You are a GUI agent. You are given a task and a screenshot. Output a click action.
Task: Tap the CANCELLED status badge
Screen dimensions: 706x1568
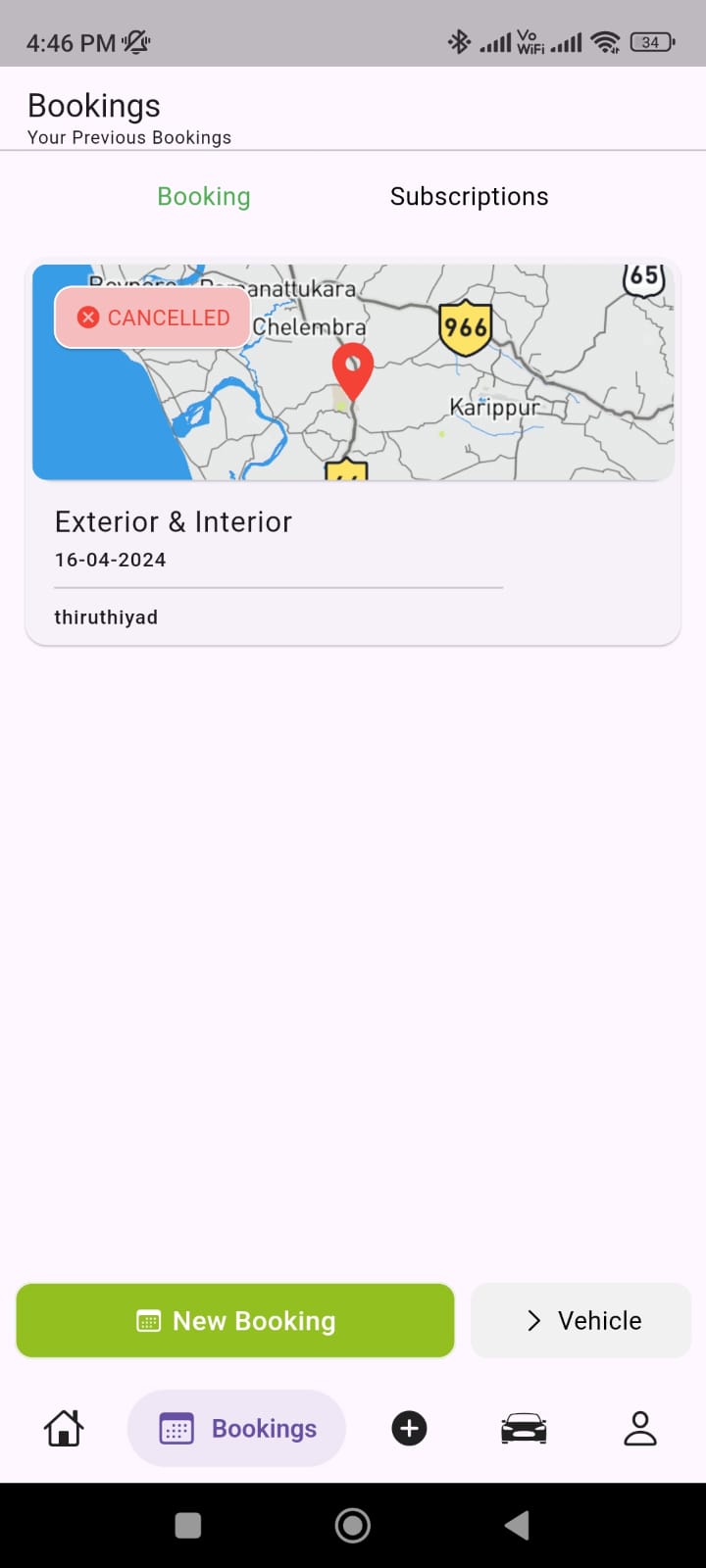152,317
